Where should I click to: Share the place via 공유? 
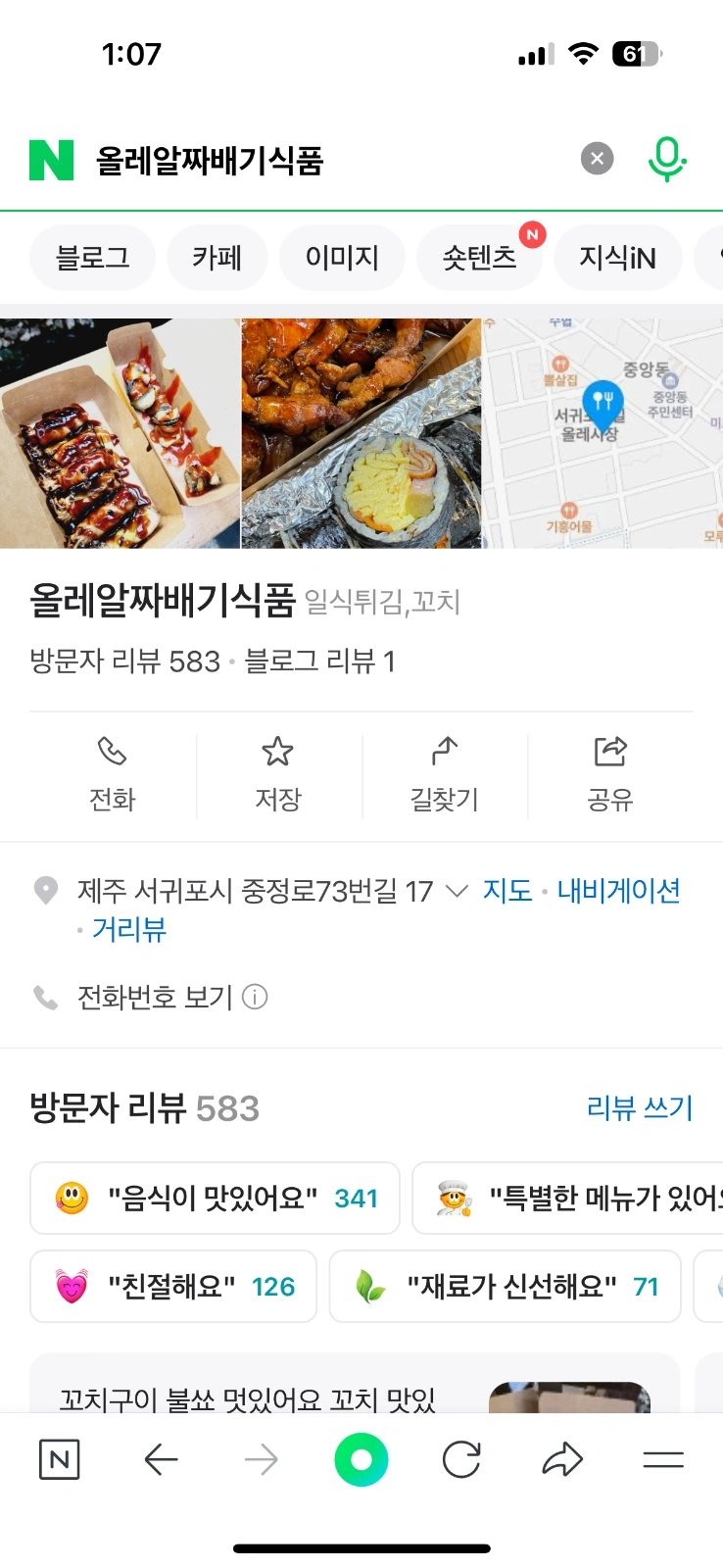[610, 775]
